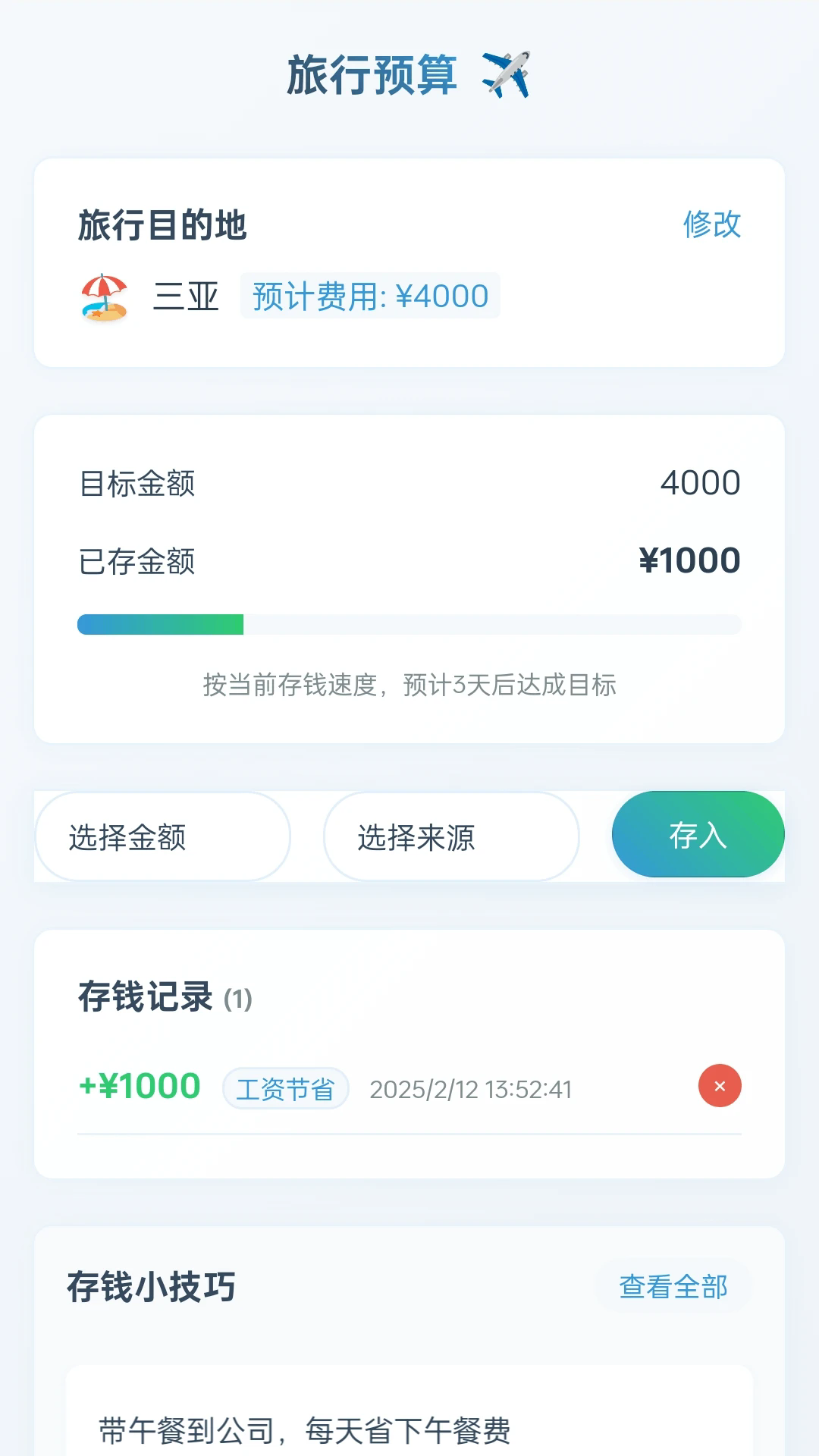Click the 工资节省 source tag
The height and width of the screenshot is (1456, 819).
click(286, 1088)
